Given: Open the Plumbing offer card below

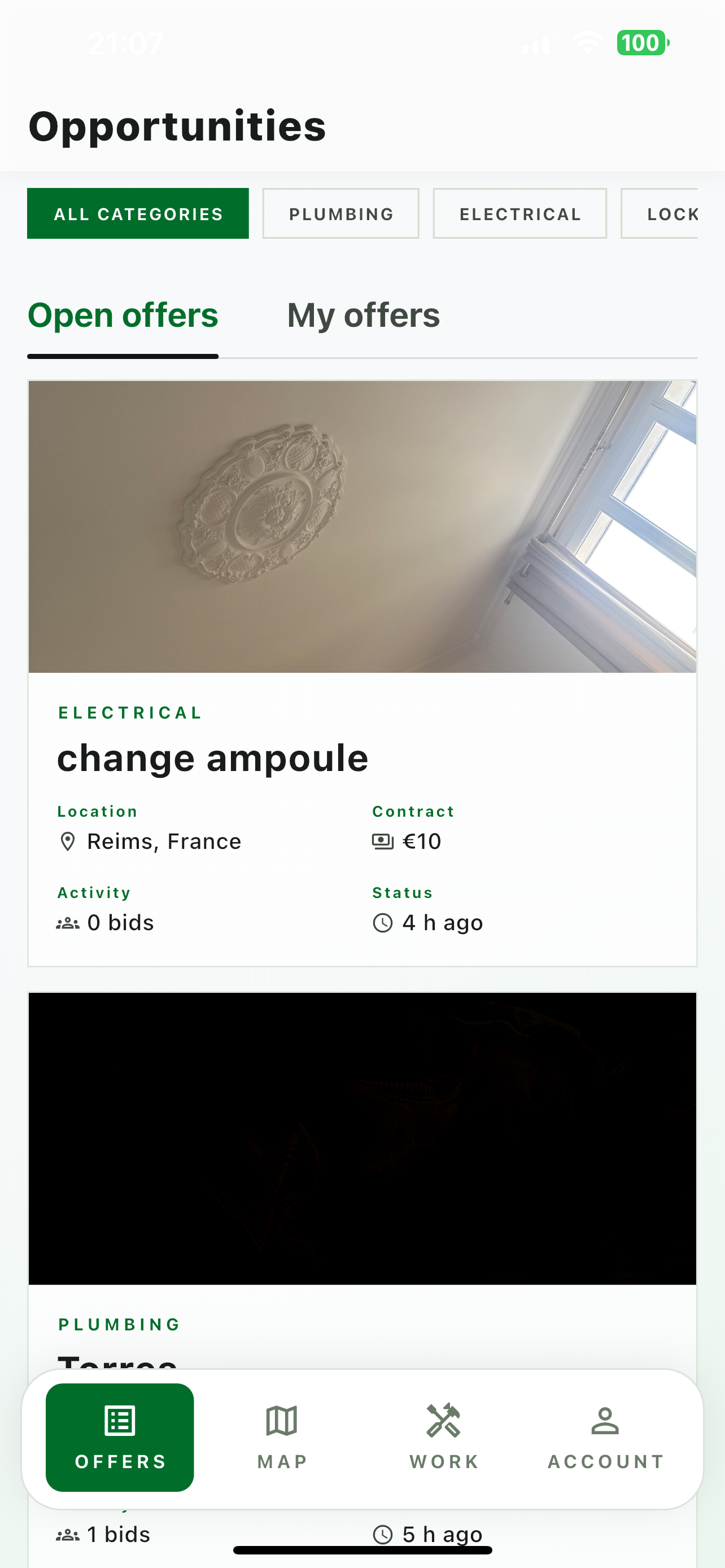Looking at the screenshot, I should (362, 1181).
